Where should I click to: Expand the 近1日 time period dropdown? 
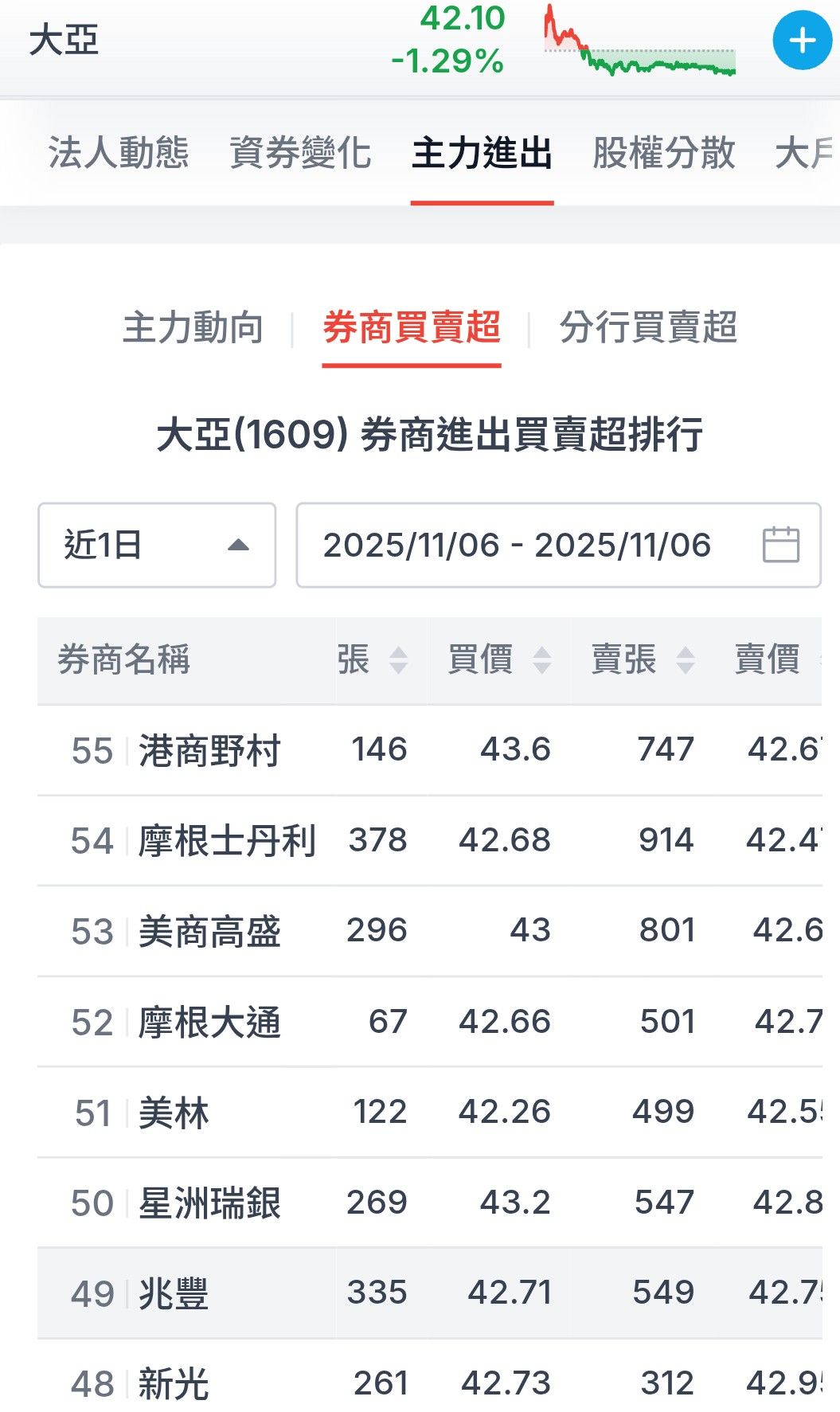(x=155, y=545)
